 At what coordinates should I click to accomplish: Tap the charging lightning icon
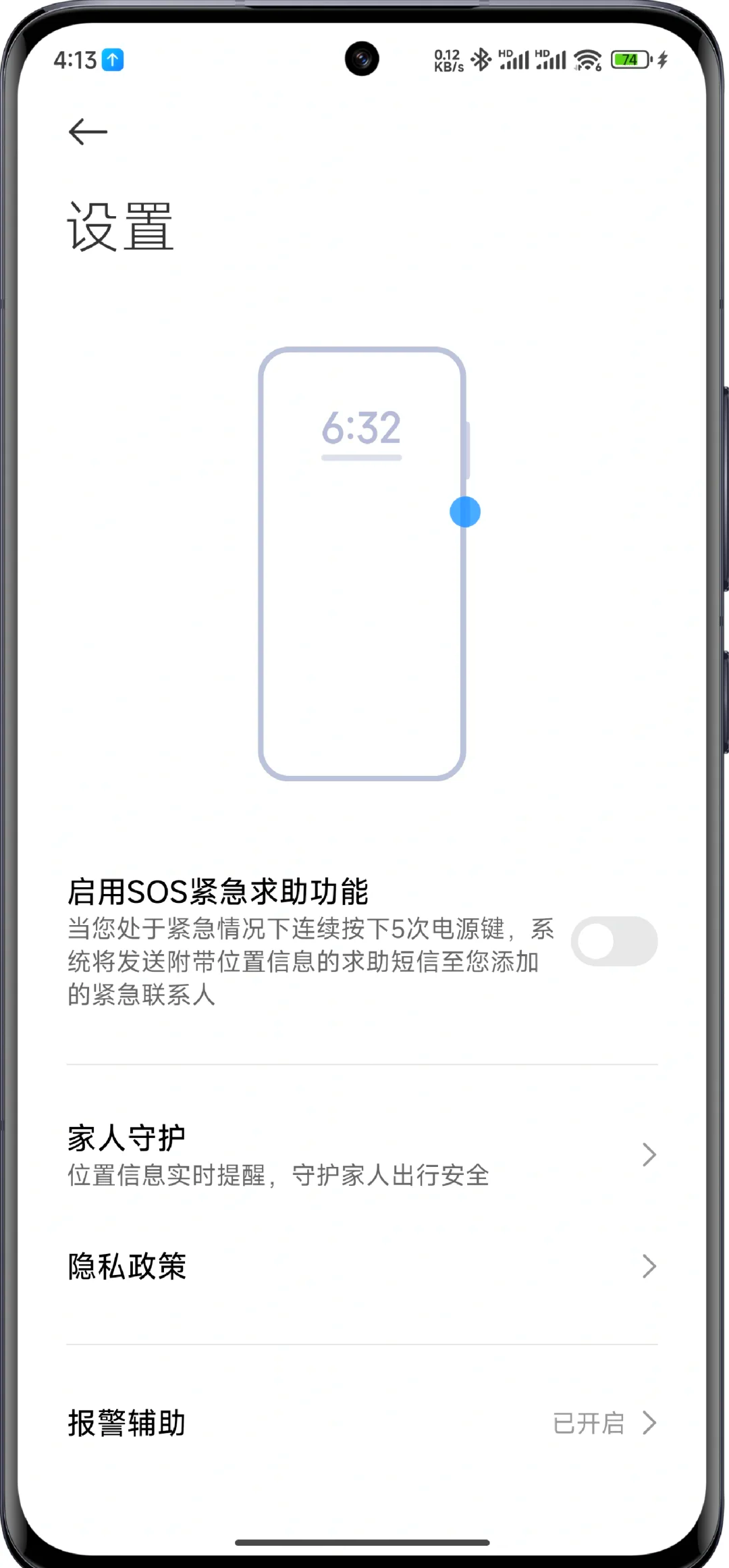660,59
